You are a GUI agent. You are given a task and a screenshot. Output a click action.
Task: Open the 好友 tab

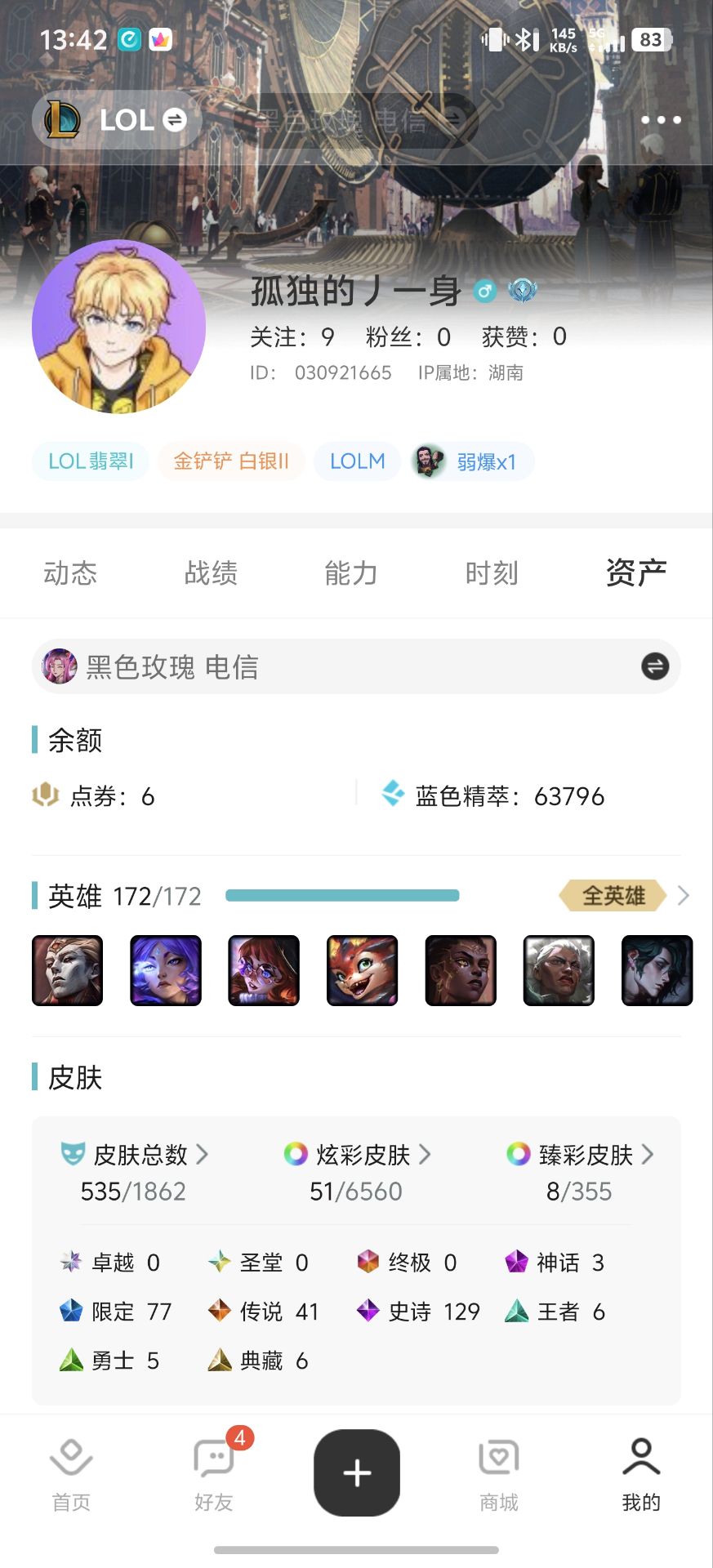pos(214,1475)
